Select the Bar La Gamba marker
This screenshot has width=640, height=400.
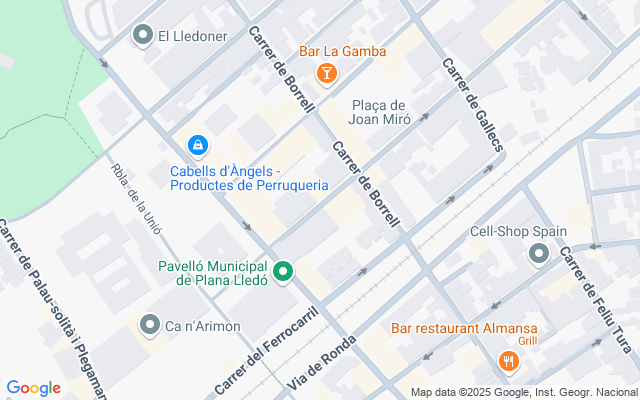[x=326, y=72]
